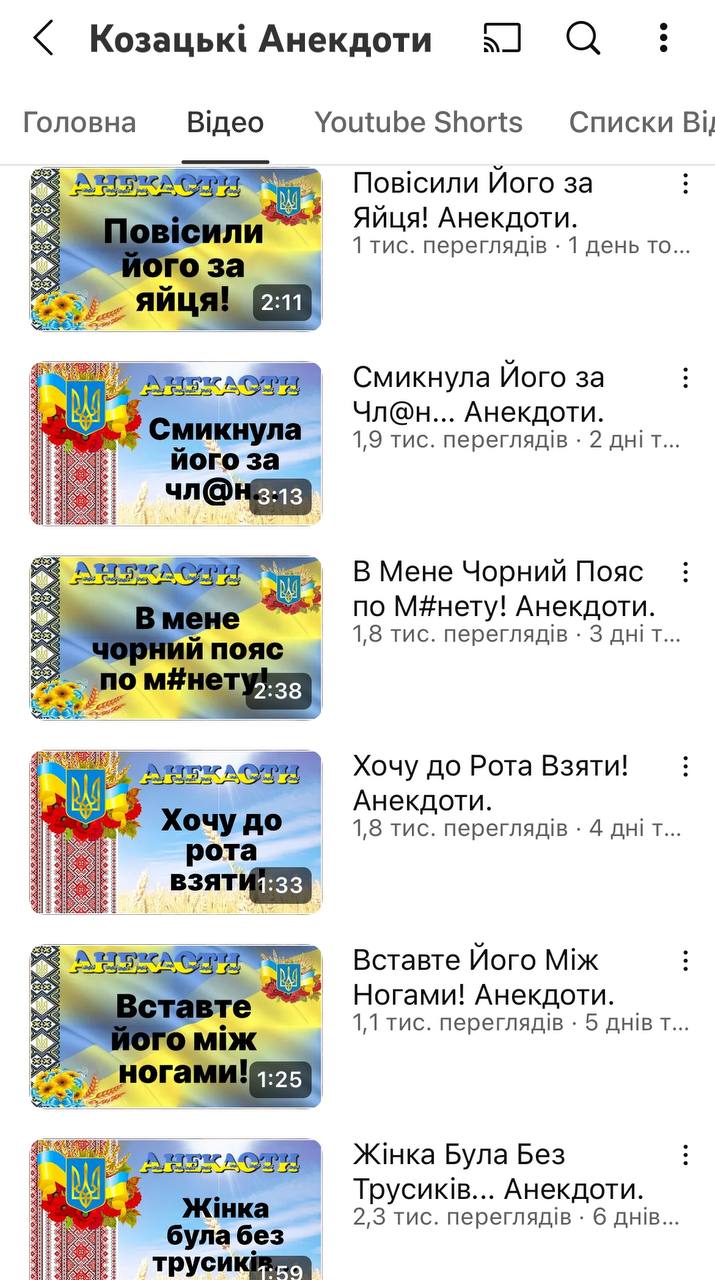
Task: Play the video "Жінка Була Без Трусиків"
Action: 176,1210
